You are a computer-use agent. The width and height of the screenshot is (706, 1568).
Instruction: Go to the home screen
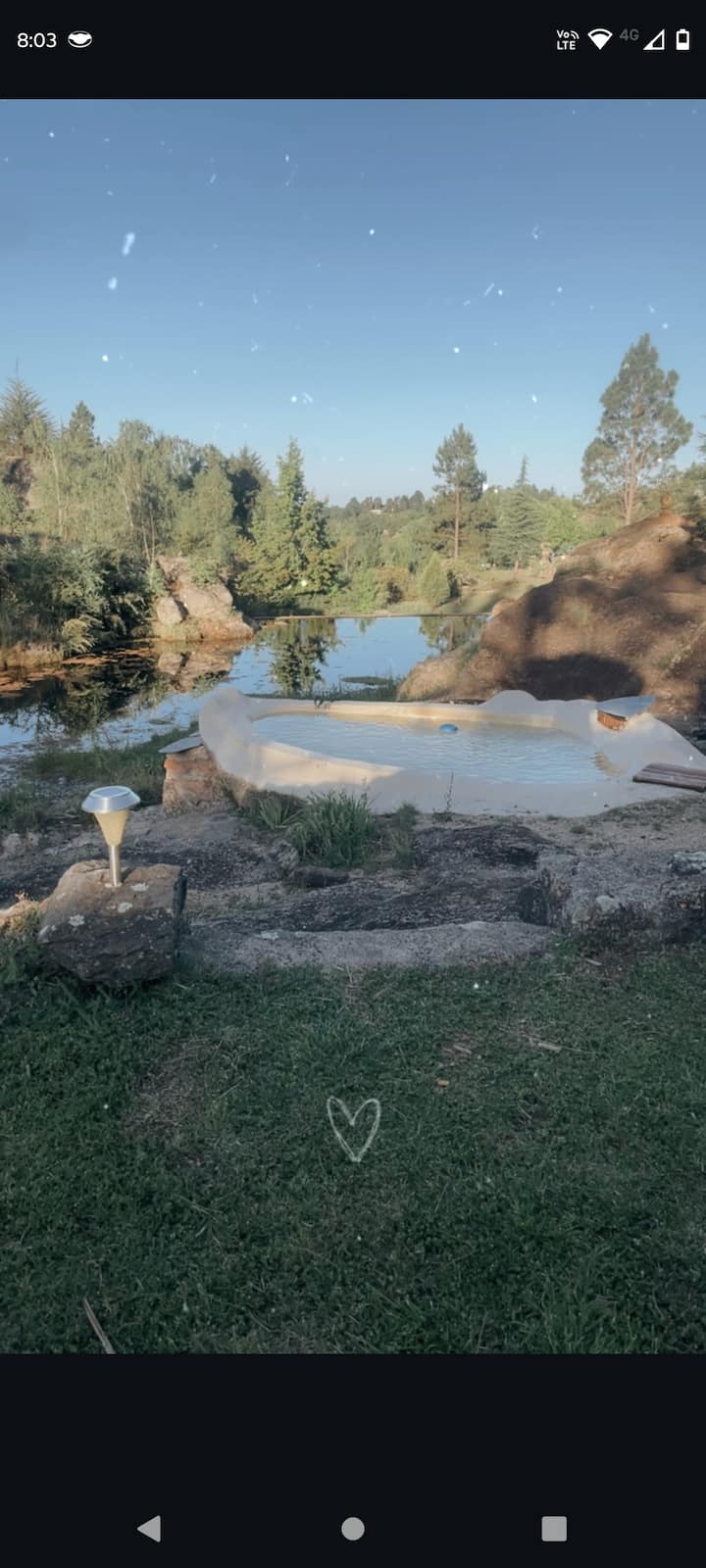coord(353,1528)
